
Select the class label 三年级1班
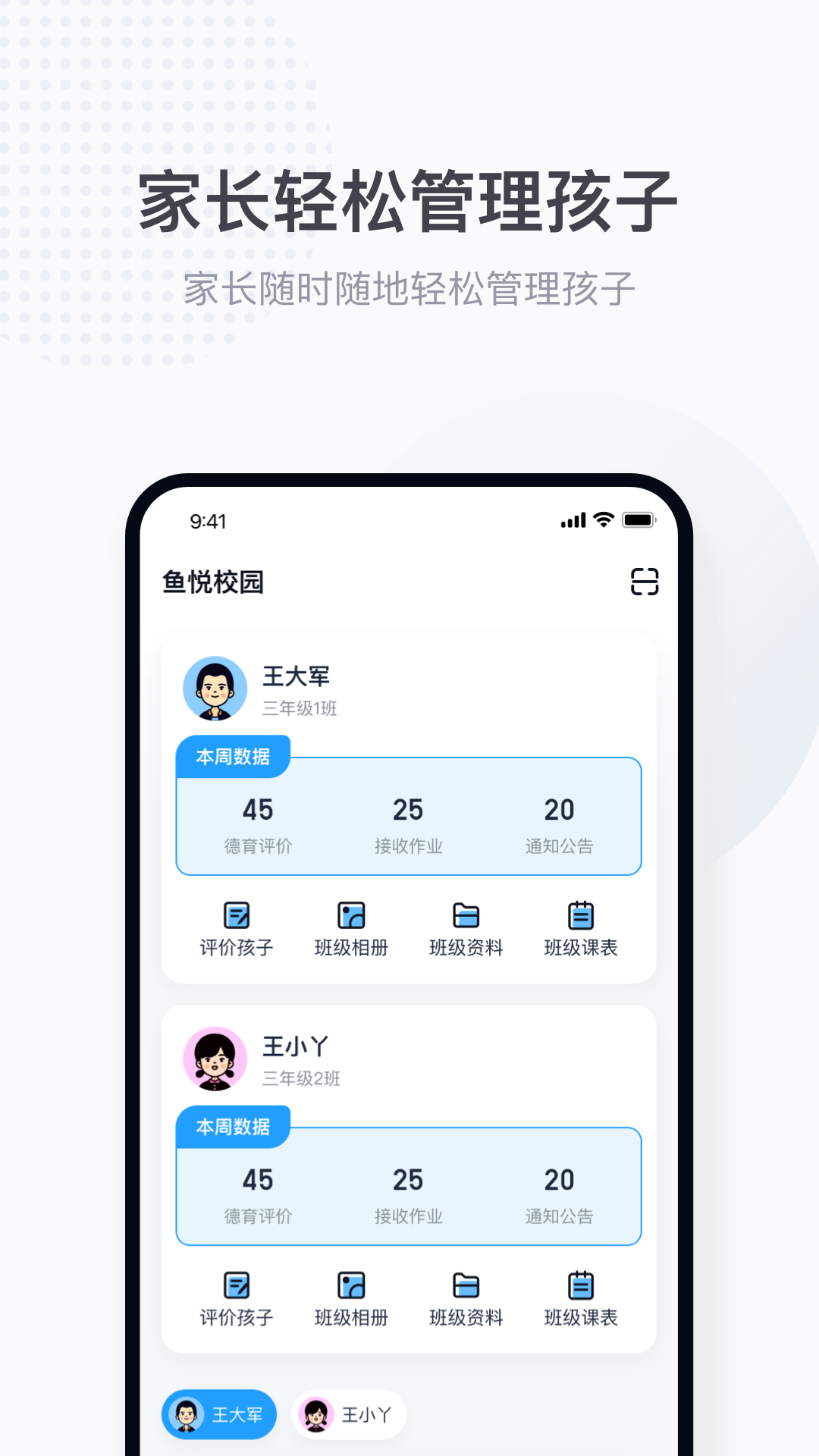(300, 709)
